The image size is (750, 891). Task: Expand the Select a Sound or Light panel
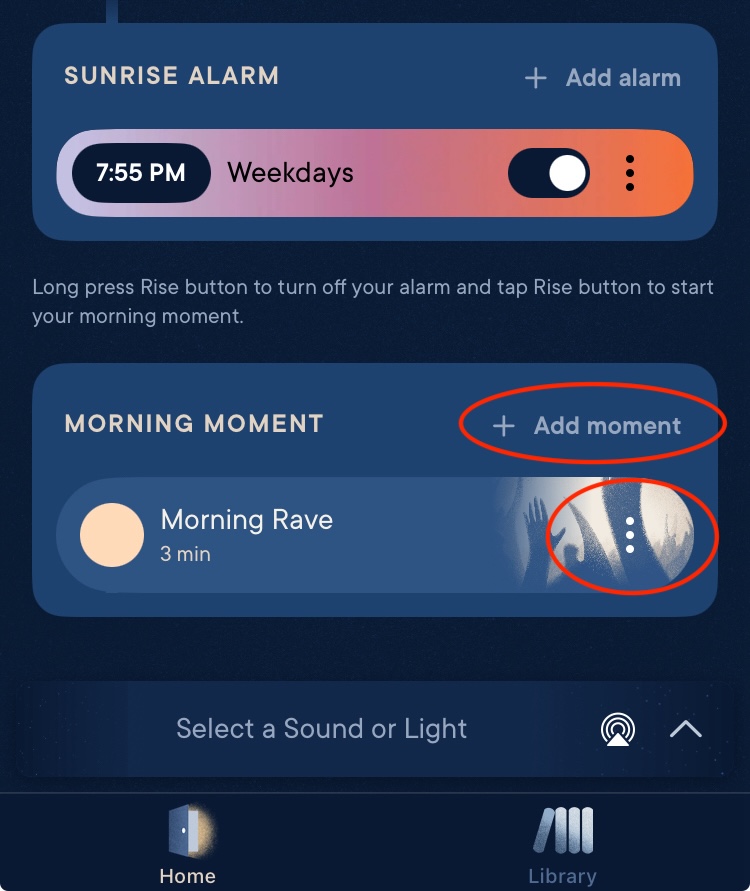(x=685, y=729)
